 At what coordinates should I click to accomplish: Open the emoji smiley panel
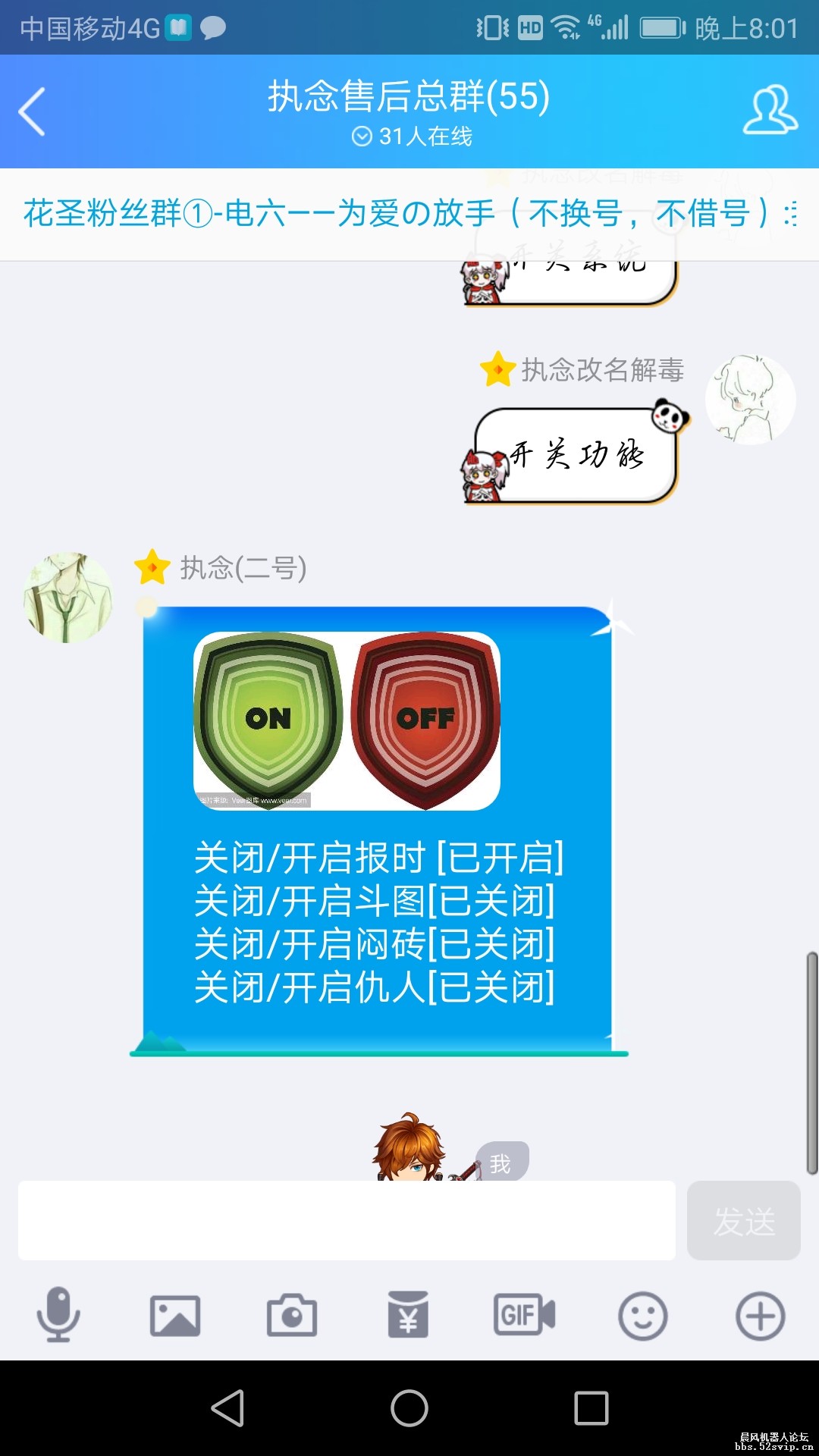pyautogui.click(x=642, y=1316)
